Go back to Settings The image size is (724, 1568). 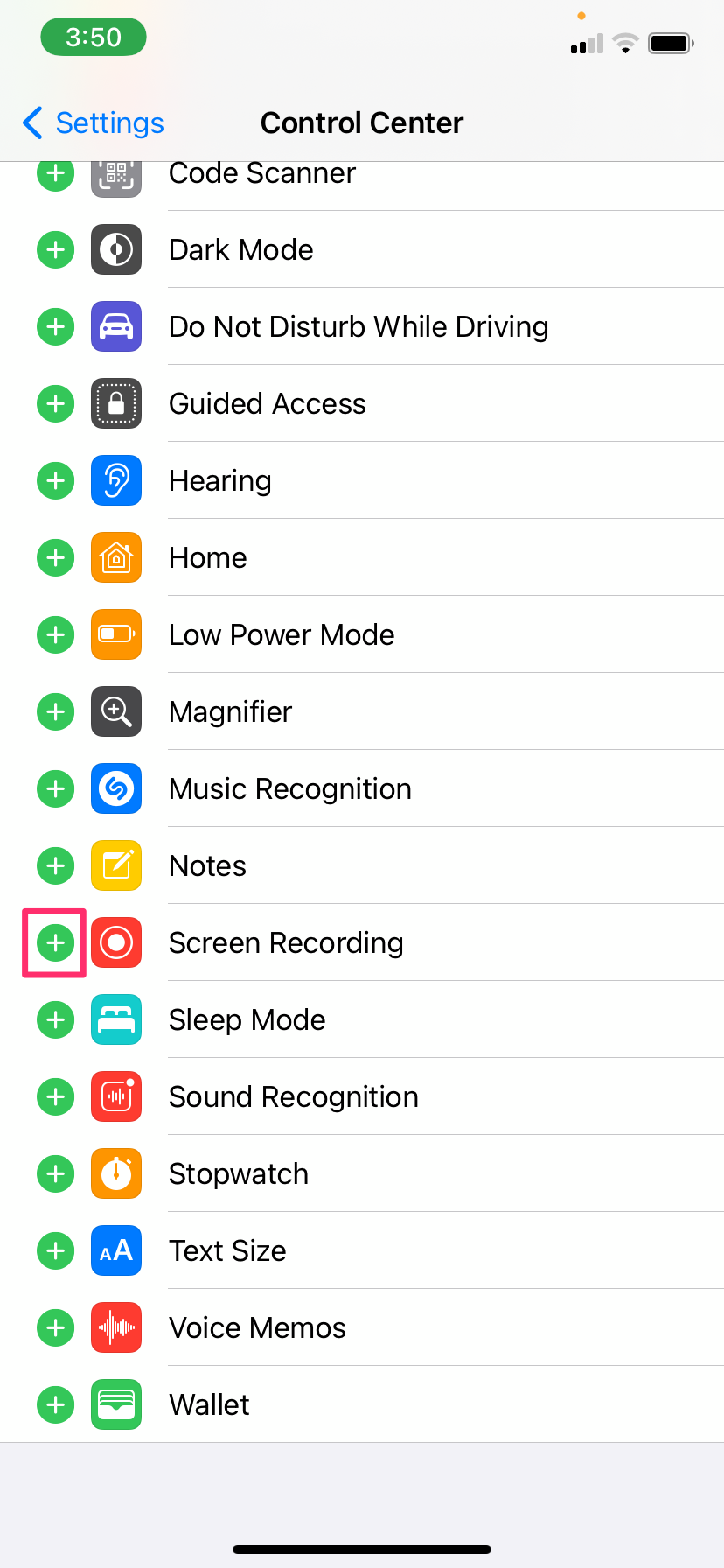92,123
